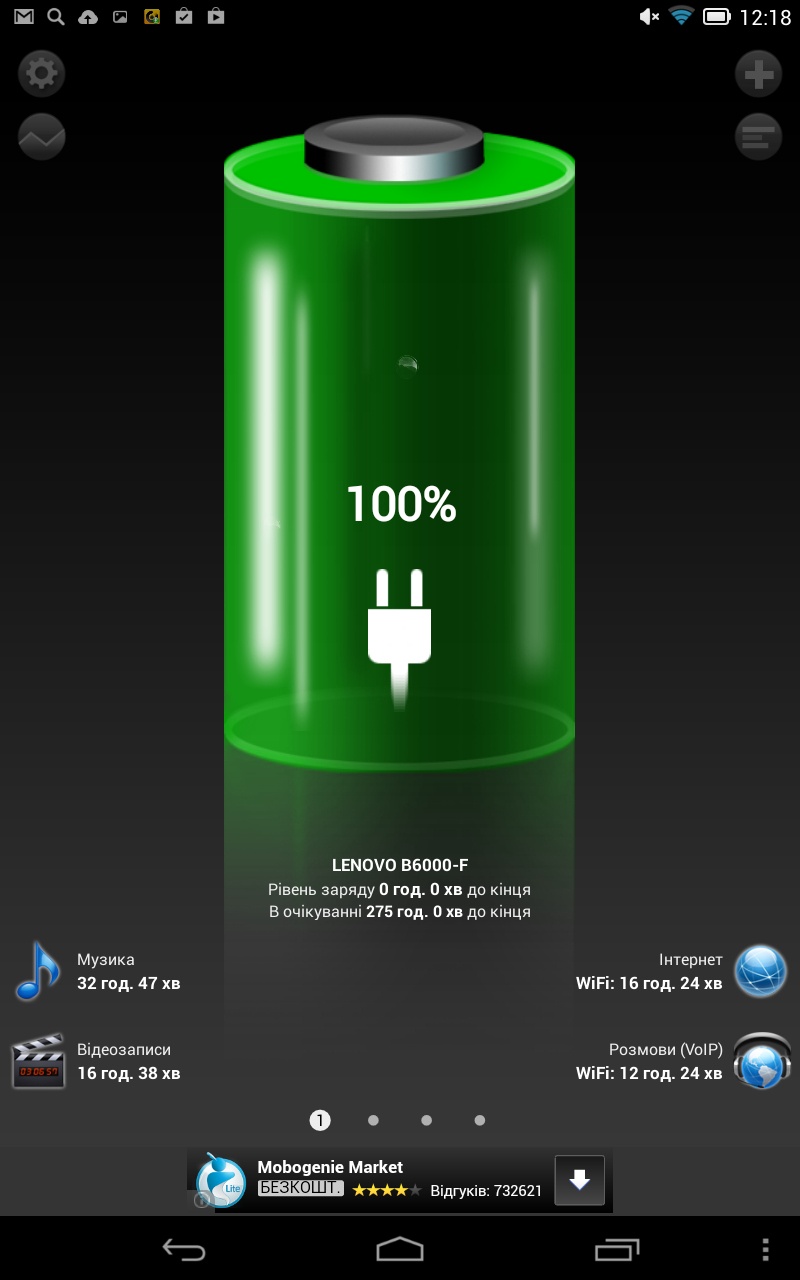Viewport: 800px width, 1280px height.
Task: Download Mobogenie Market from the ad
Action: 580,1180
